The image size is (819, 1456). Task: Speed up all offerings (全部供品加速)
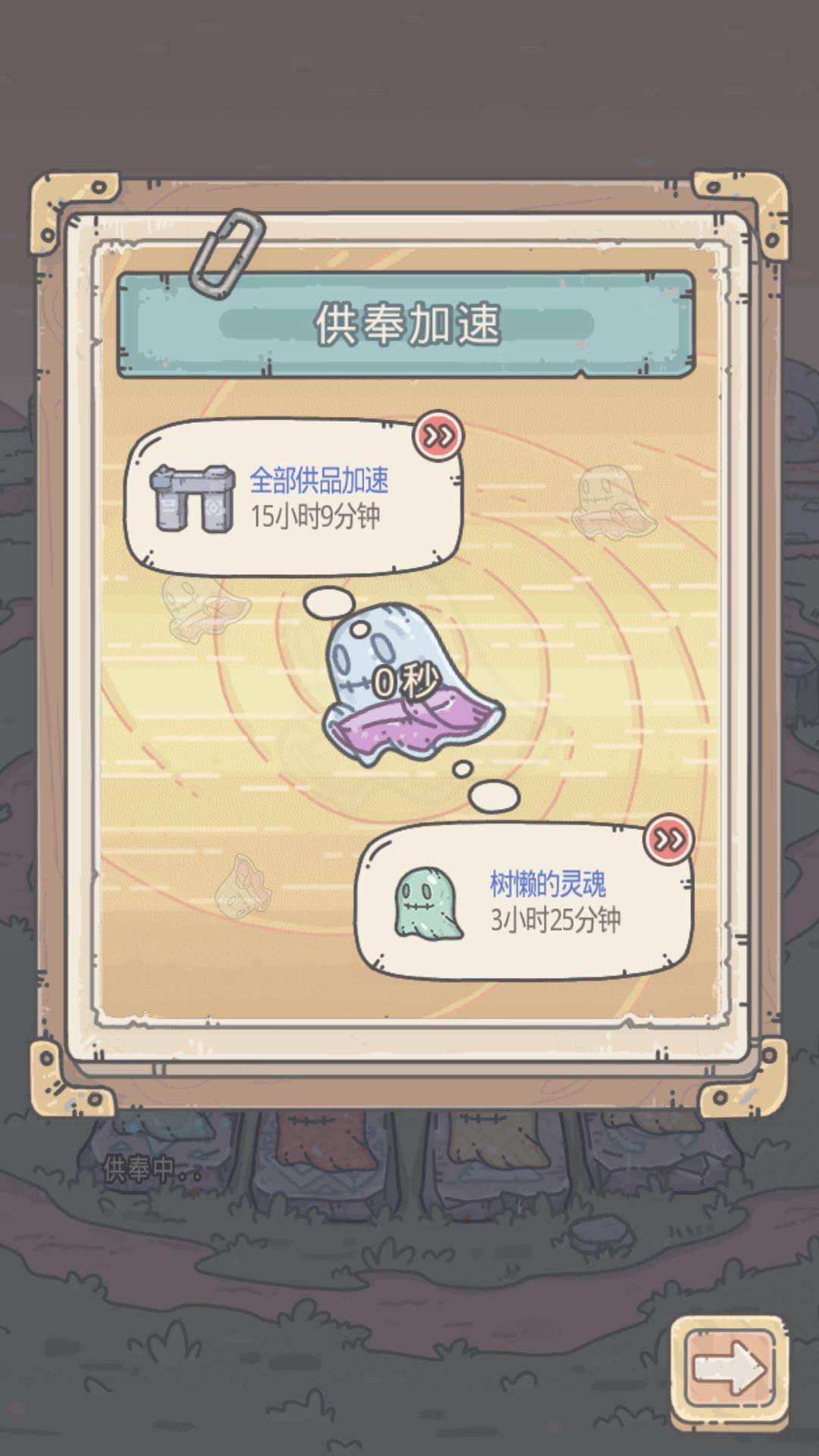(x=294, y=497)
